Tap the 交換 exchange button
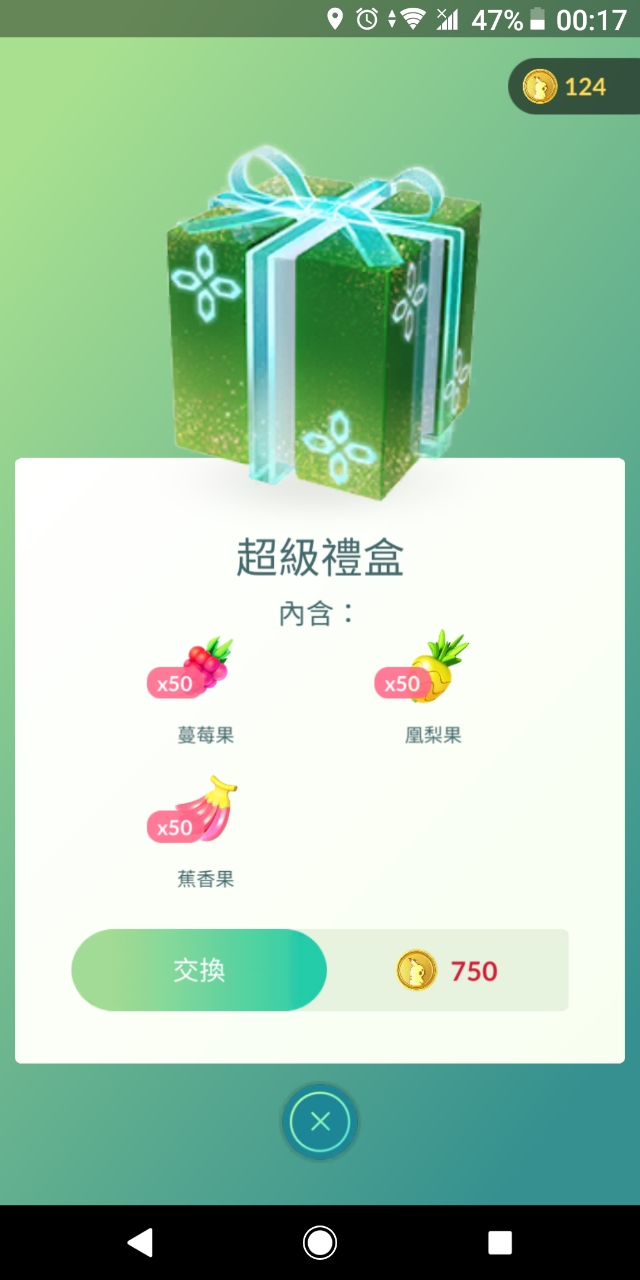Viewport: 640px width, 1280px height. coord(199,970)
